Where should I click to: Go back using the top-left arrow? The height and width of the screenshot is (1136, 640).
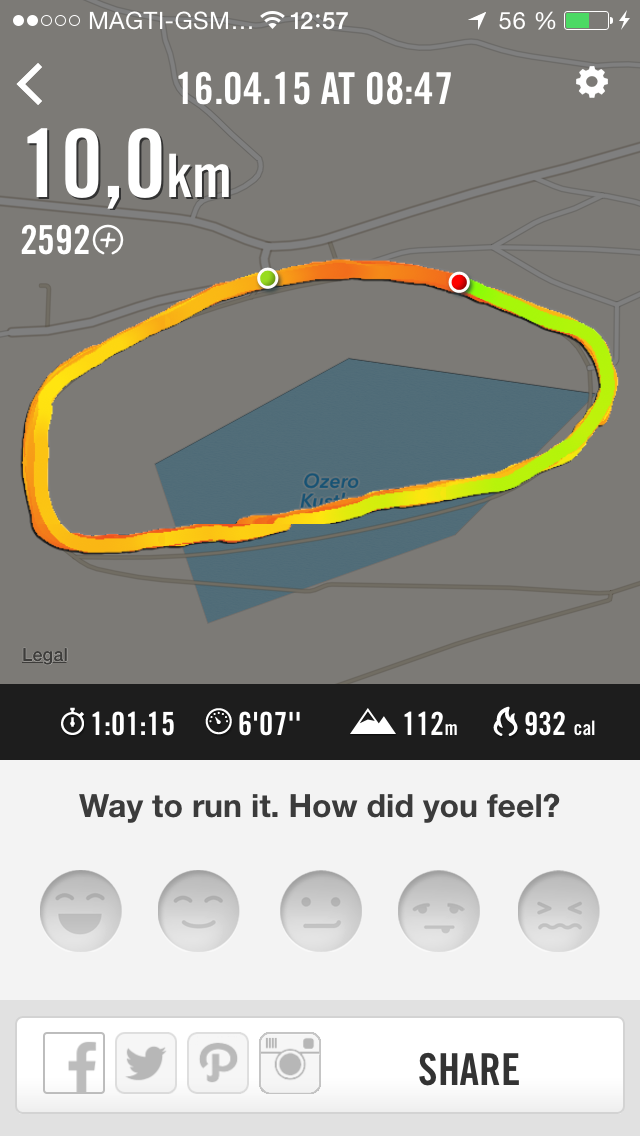coord(31,85)
